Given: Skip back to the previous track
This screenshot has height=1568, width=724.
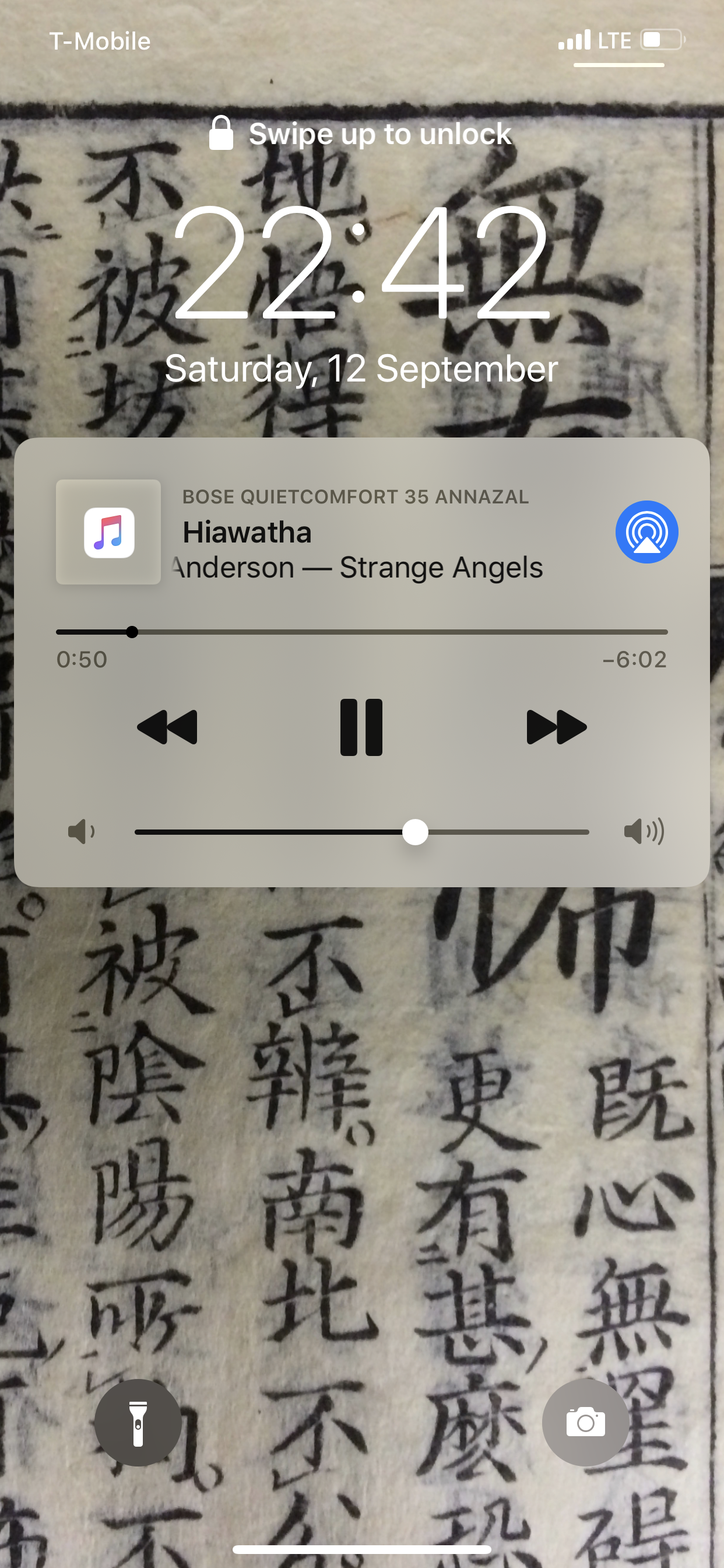Looking at the screenshot, I should tap(167, 727).
